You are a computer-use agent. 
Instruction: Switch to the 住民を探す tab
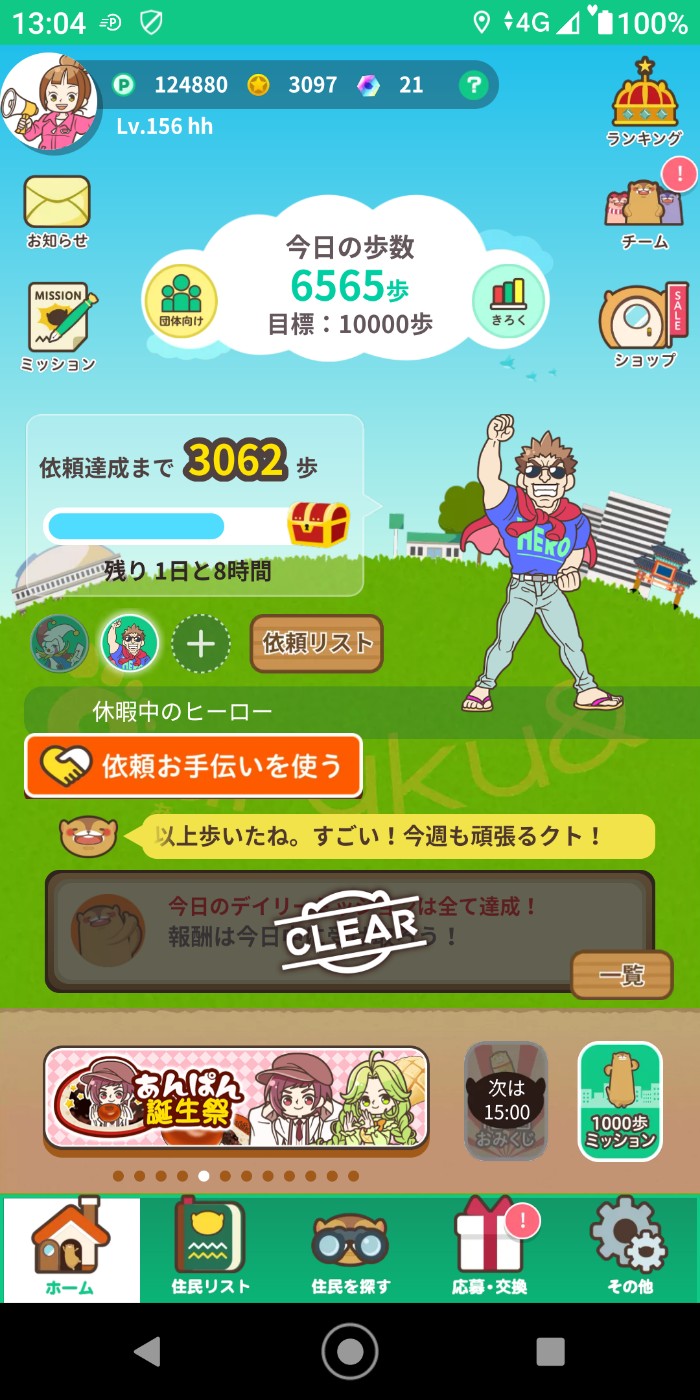pyautogui.click(x=350, y=1249)
